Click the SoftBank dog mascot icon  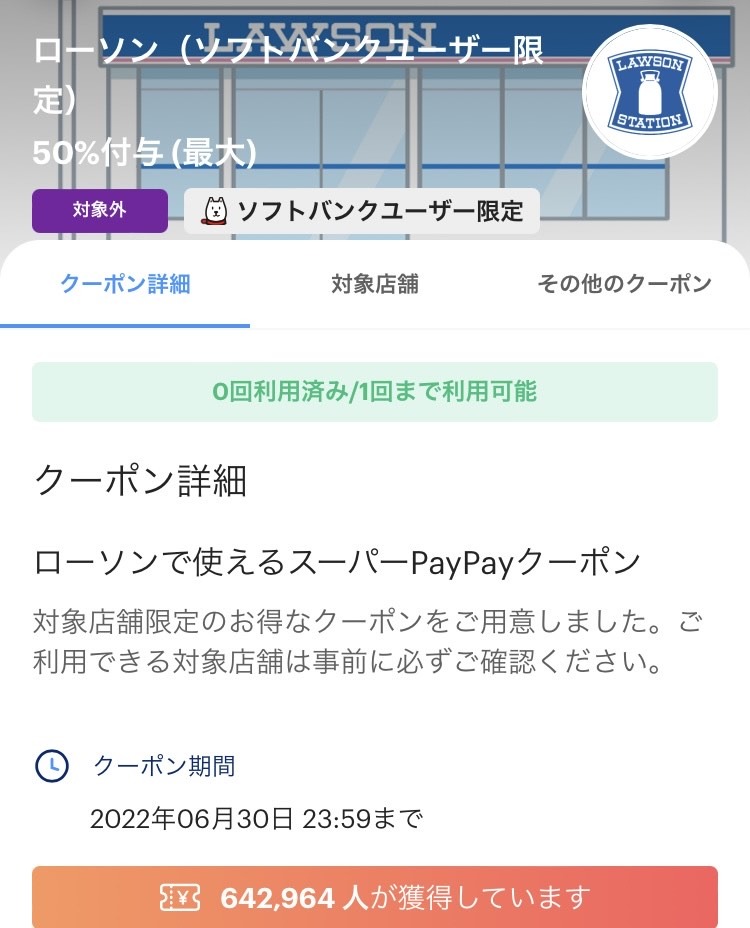pos(214,211)
